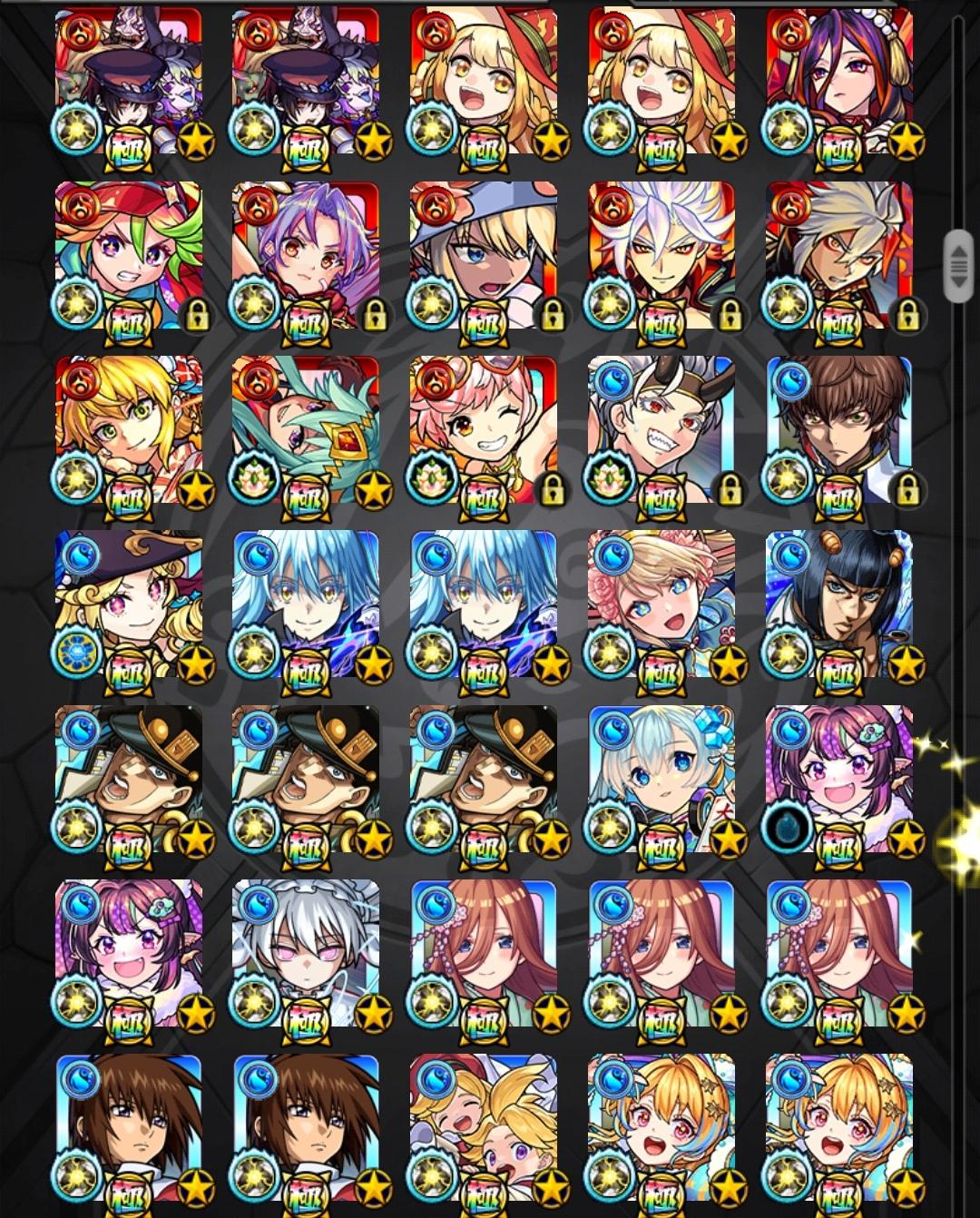Open the locked brown-haired man in uniform
Viewport: 980px width, 1218px height.
point(838,428)
